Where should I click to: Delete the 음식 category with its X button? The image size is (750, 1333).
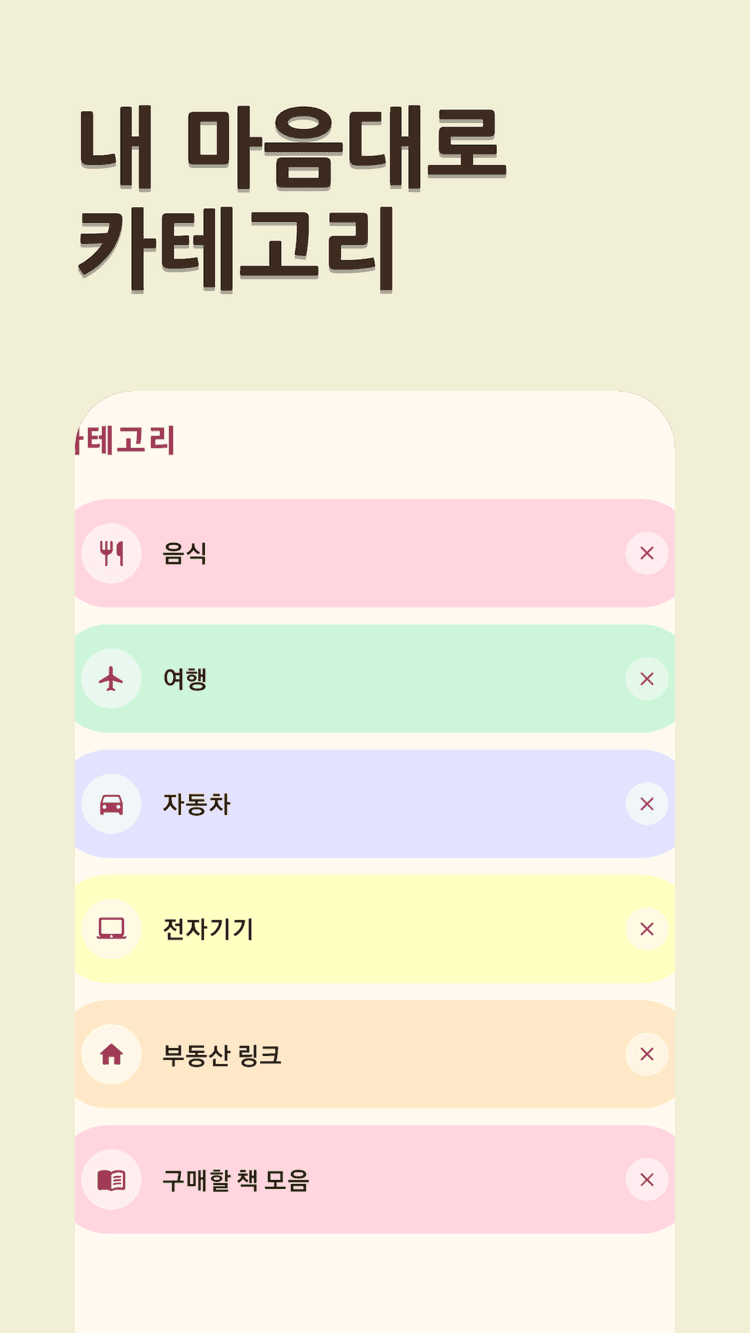646,553
